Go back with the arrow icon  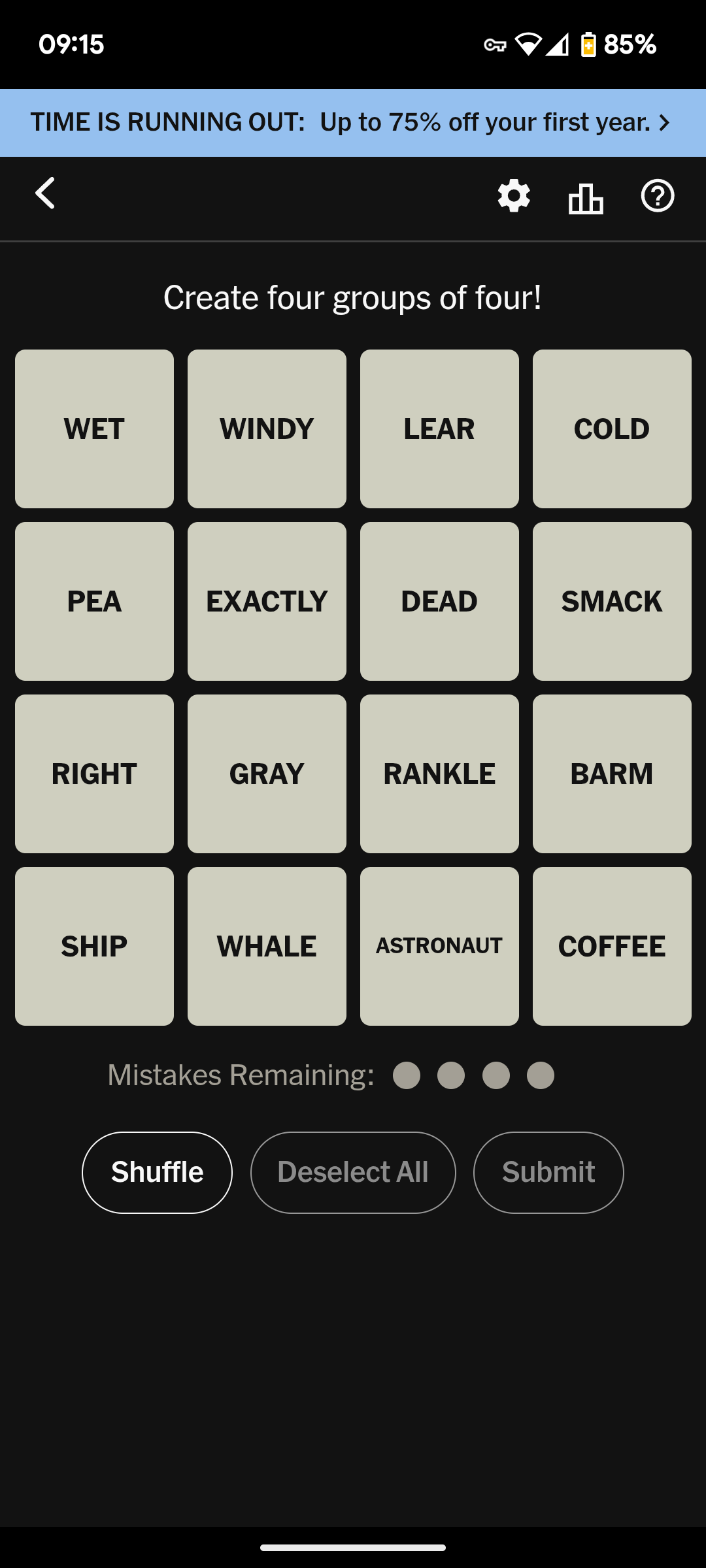point(45,193)
